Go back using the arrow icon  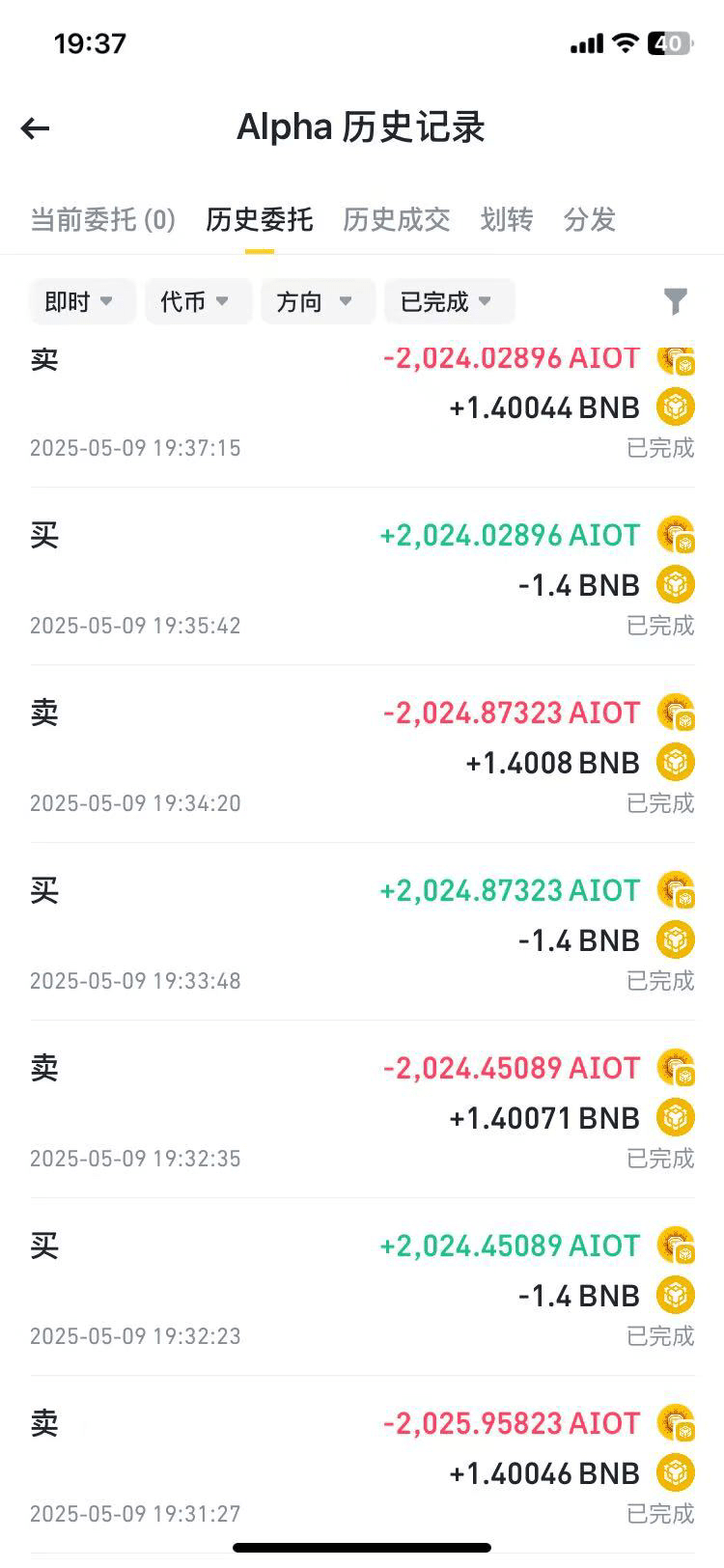35,128
